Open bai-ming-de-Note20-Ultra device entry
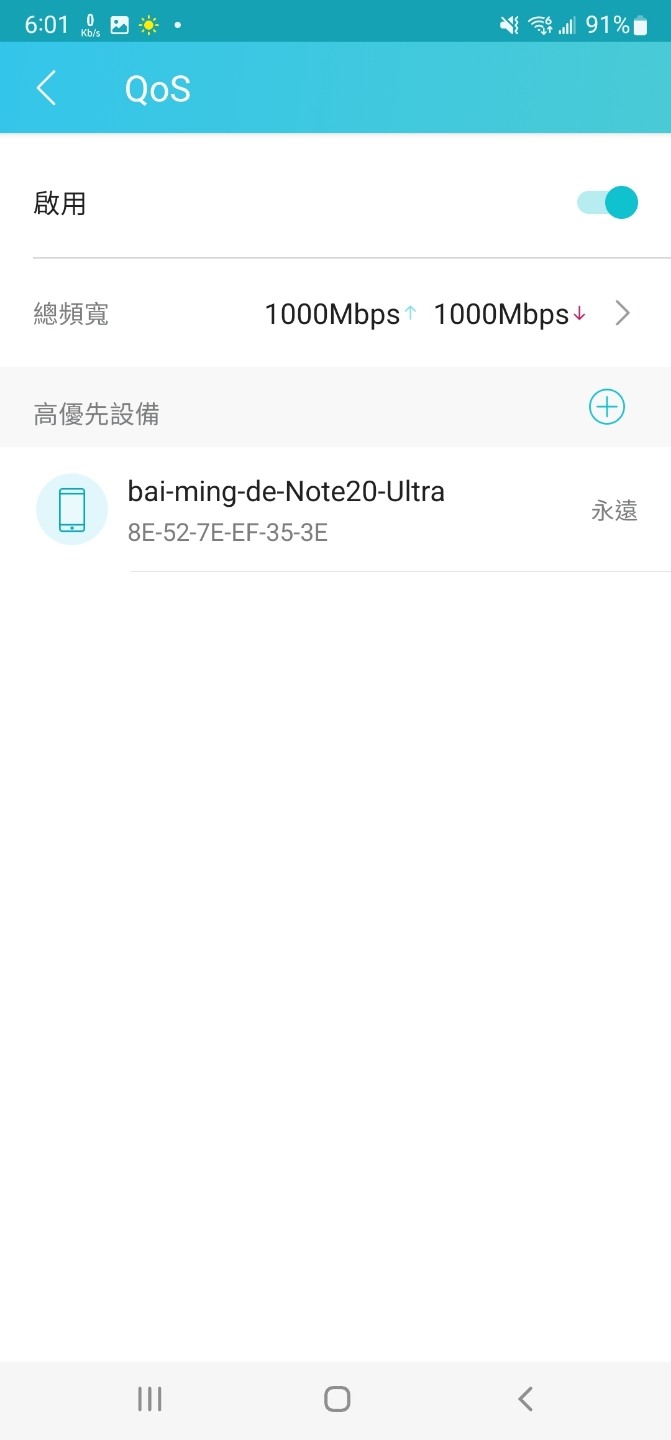 tap(335, 511)
